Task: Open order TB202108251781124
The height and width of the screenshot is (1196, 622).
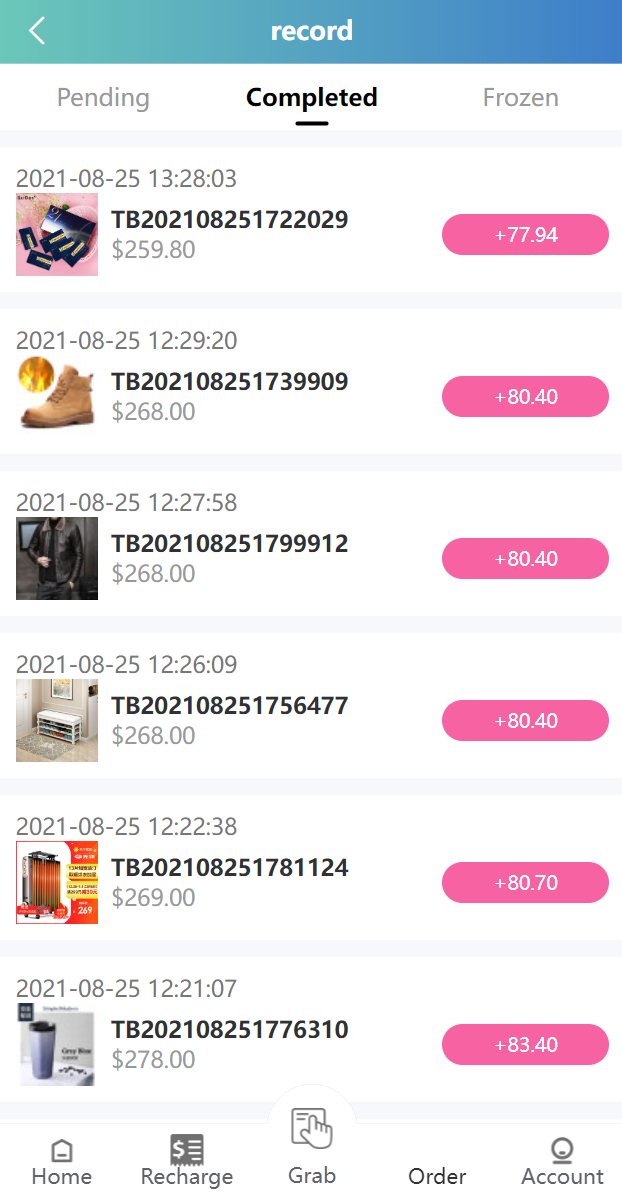Action: [229, 868]
